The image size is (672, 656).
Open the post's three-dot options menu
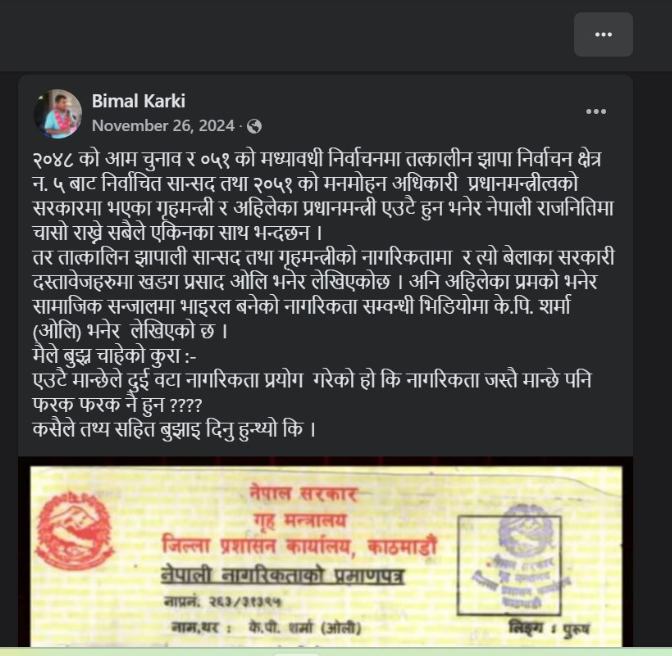[x=596, y=111]
